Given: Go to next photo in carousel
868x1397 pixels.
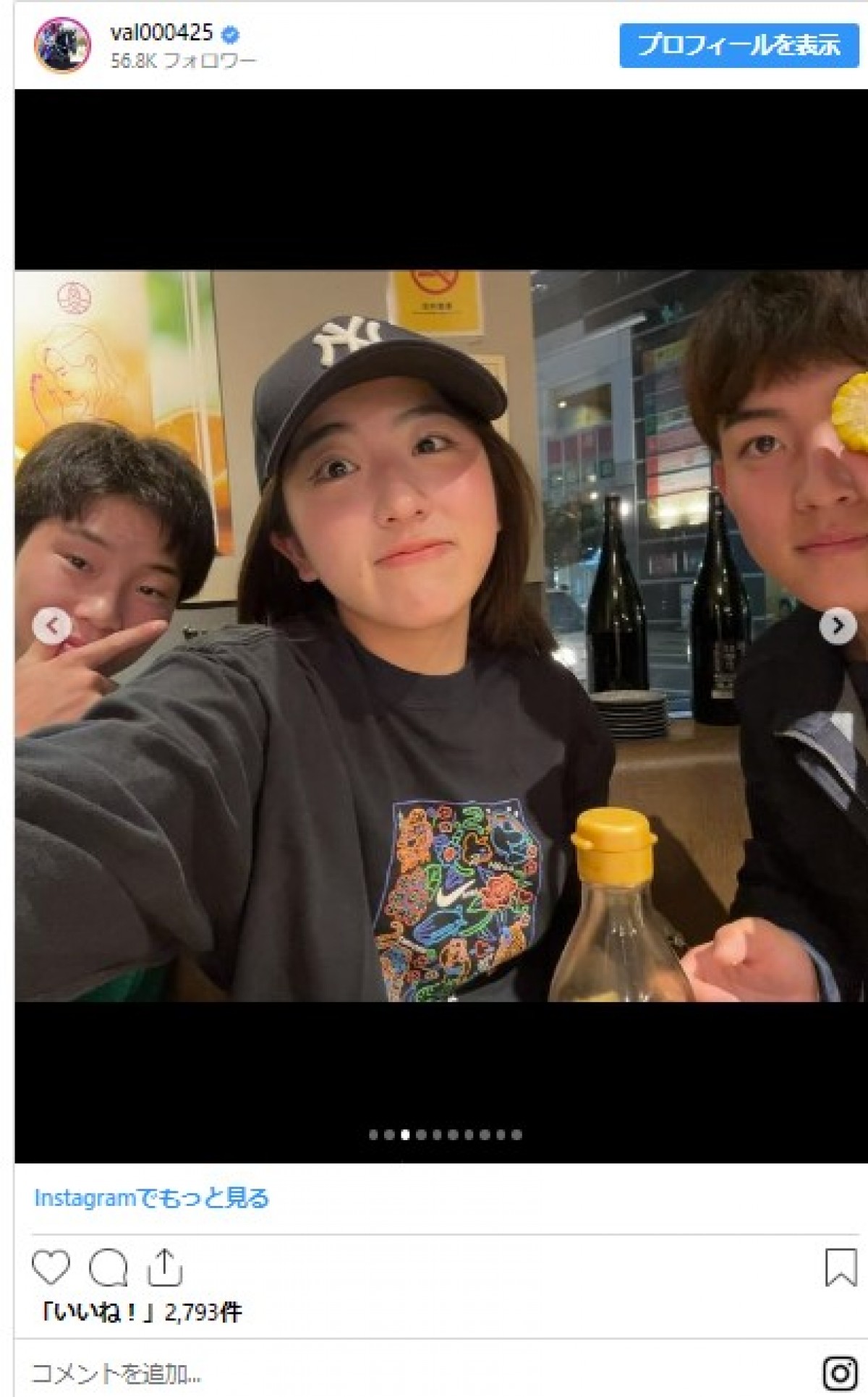Looking at the screenshot, I should tap(837, 625).
